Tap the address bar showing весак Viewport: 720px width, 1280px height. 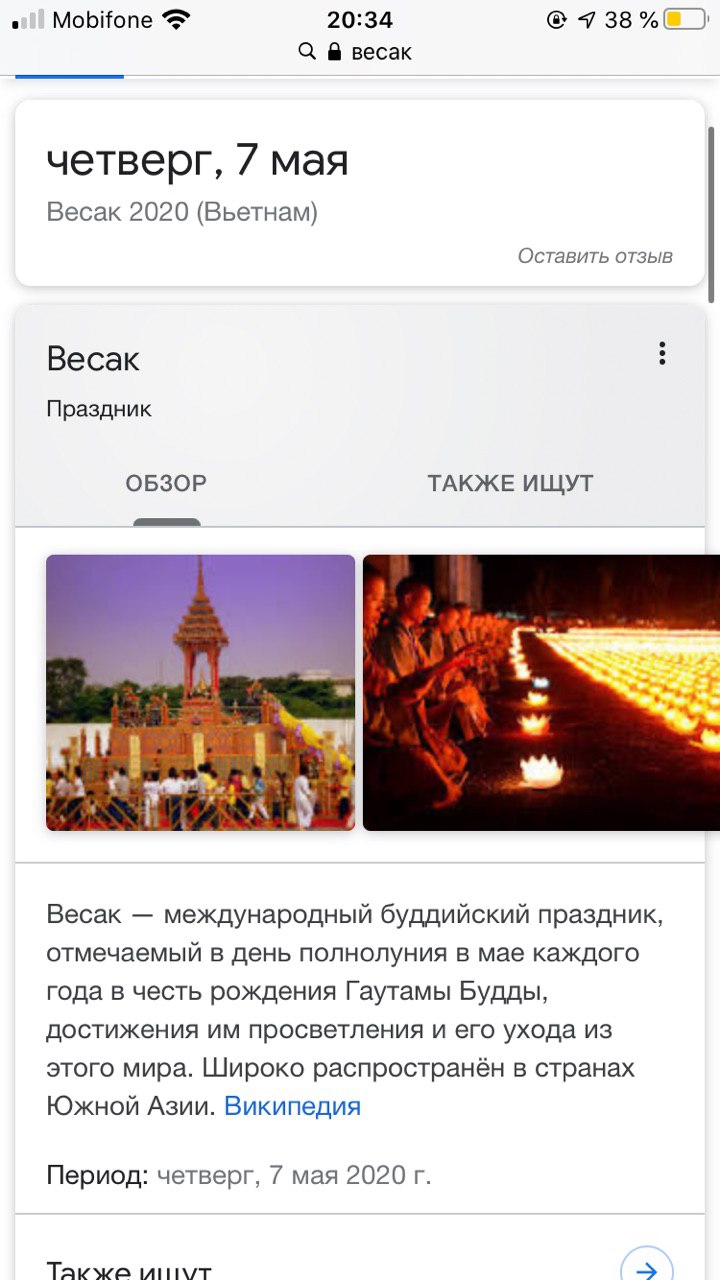(355, 52)
